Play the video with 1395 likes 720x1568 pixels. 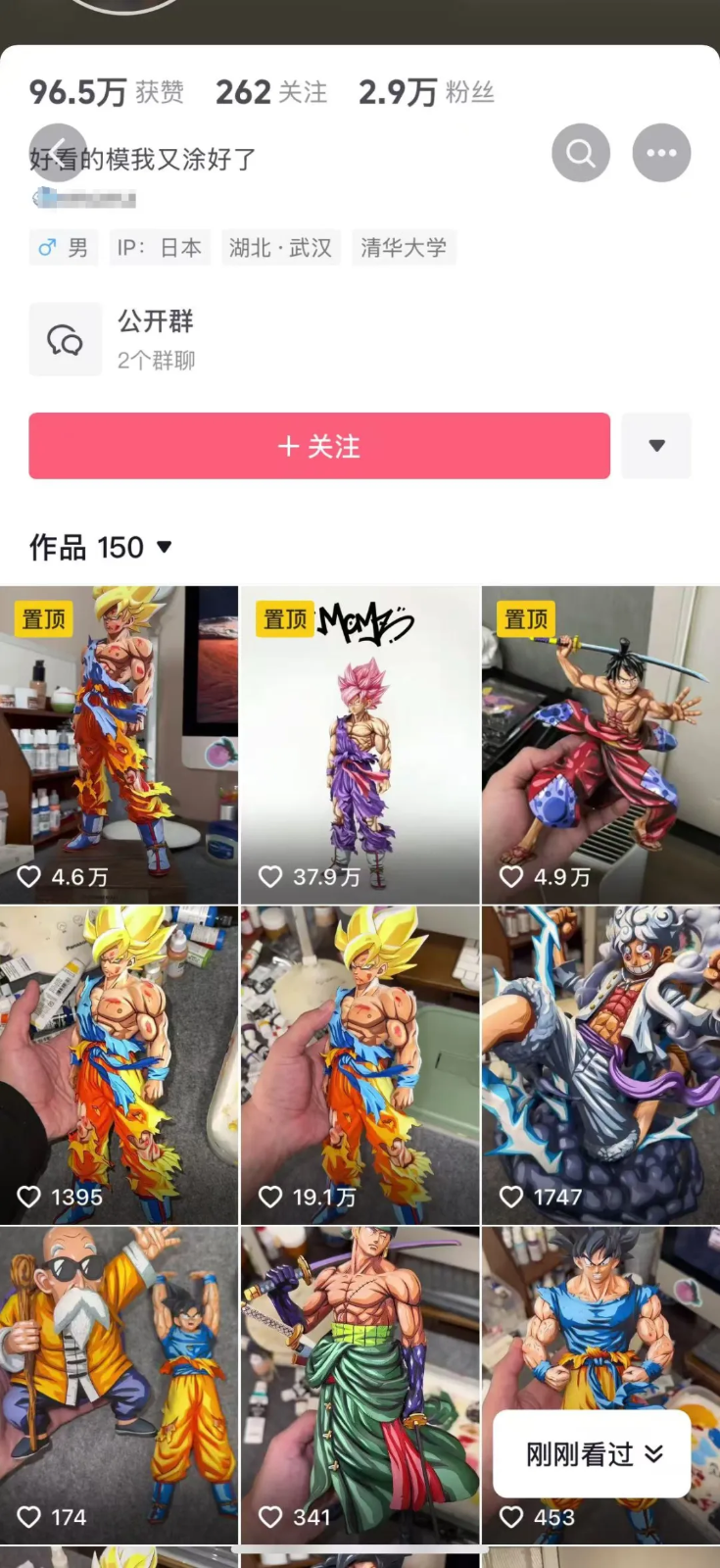pos(119,1065)
